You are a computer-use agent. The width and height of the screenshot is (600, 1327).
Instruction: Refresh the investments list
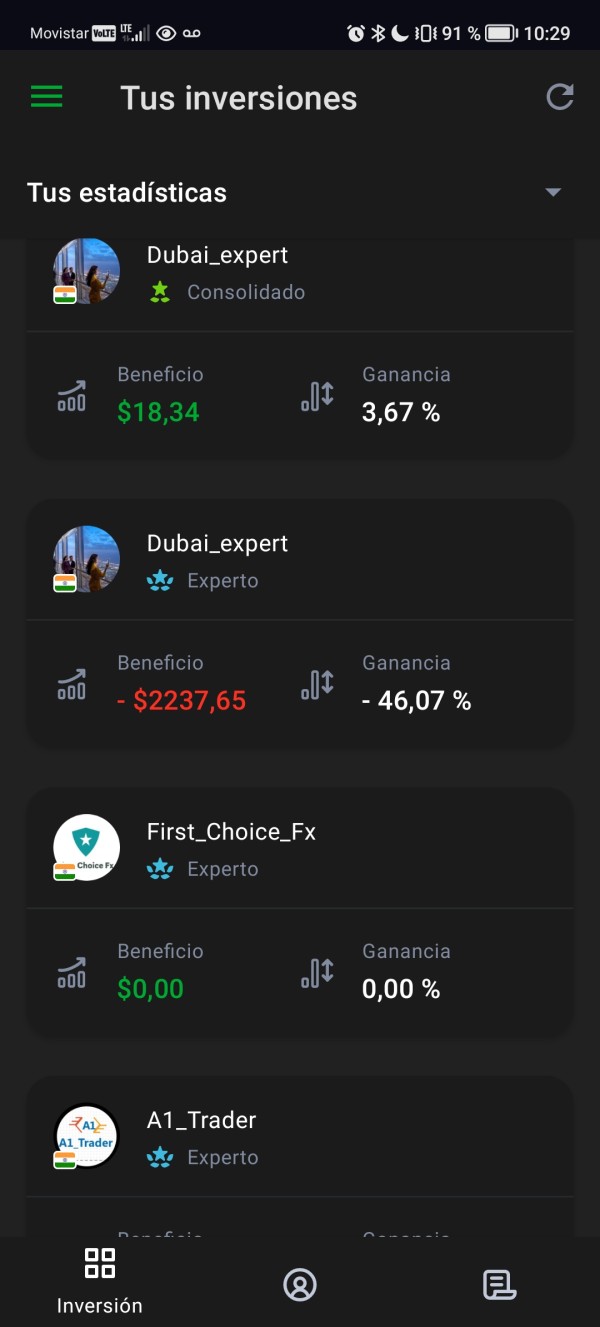coord(560,97)
